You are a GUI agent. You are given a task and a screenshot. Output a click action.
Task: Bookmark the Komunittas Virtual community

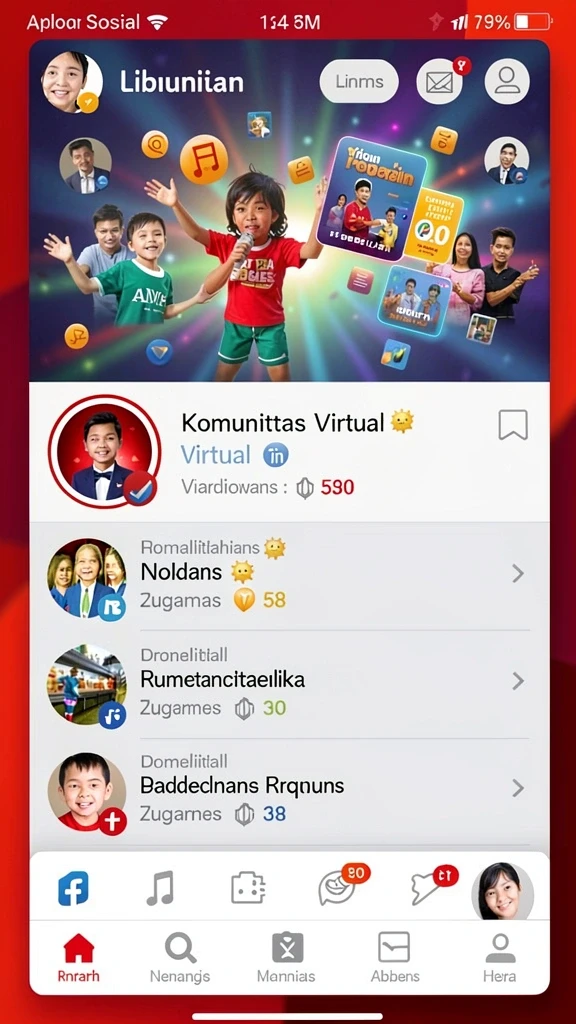pos(513,424)
